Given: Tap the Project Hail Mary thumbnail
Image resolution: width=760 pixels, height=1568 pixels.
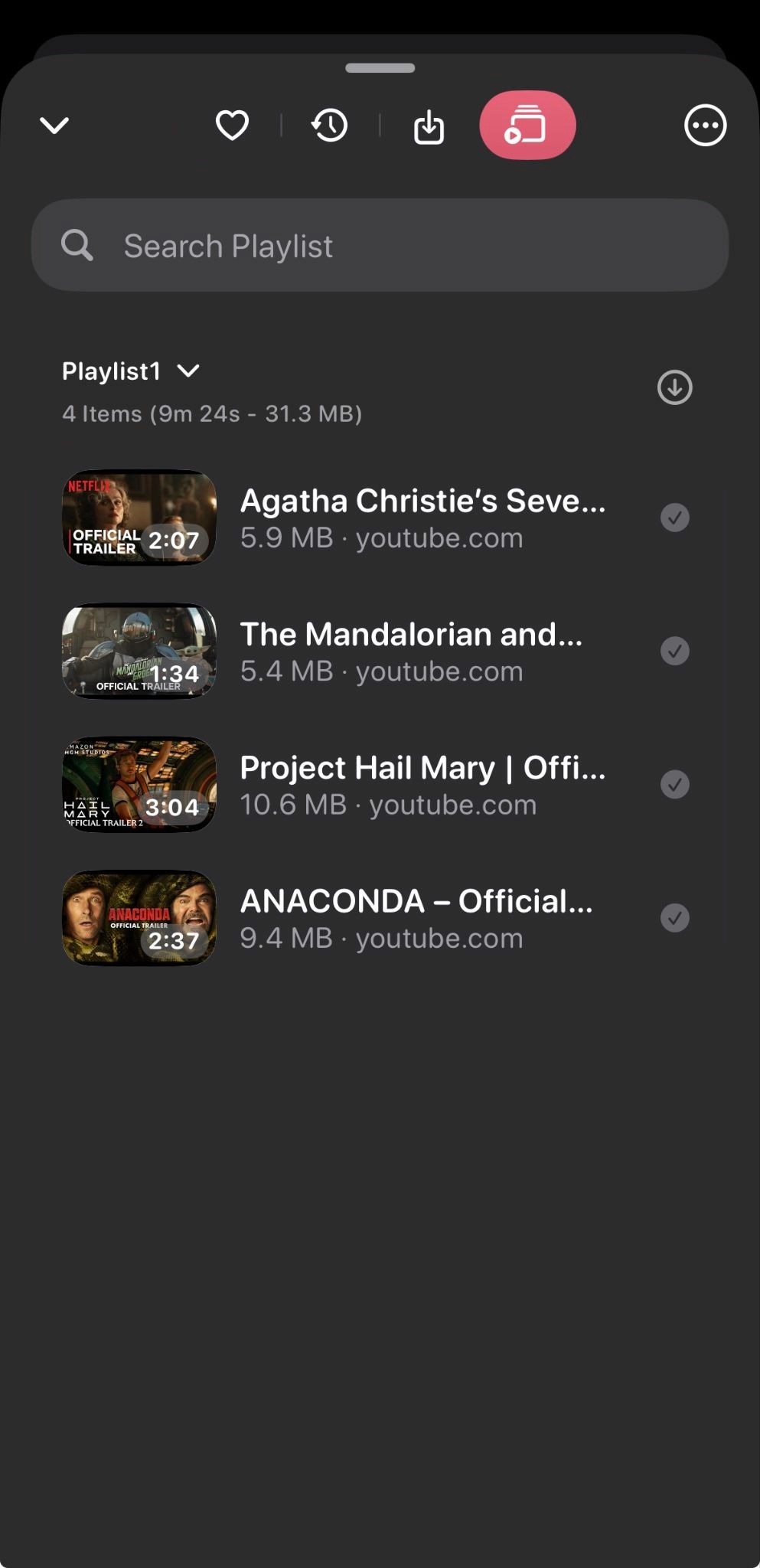Looking at the screenshot, I should tap(138, 783).
